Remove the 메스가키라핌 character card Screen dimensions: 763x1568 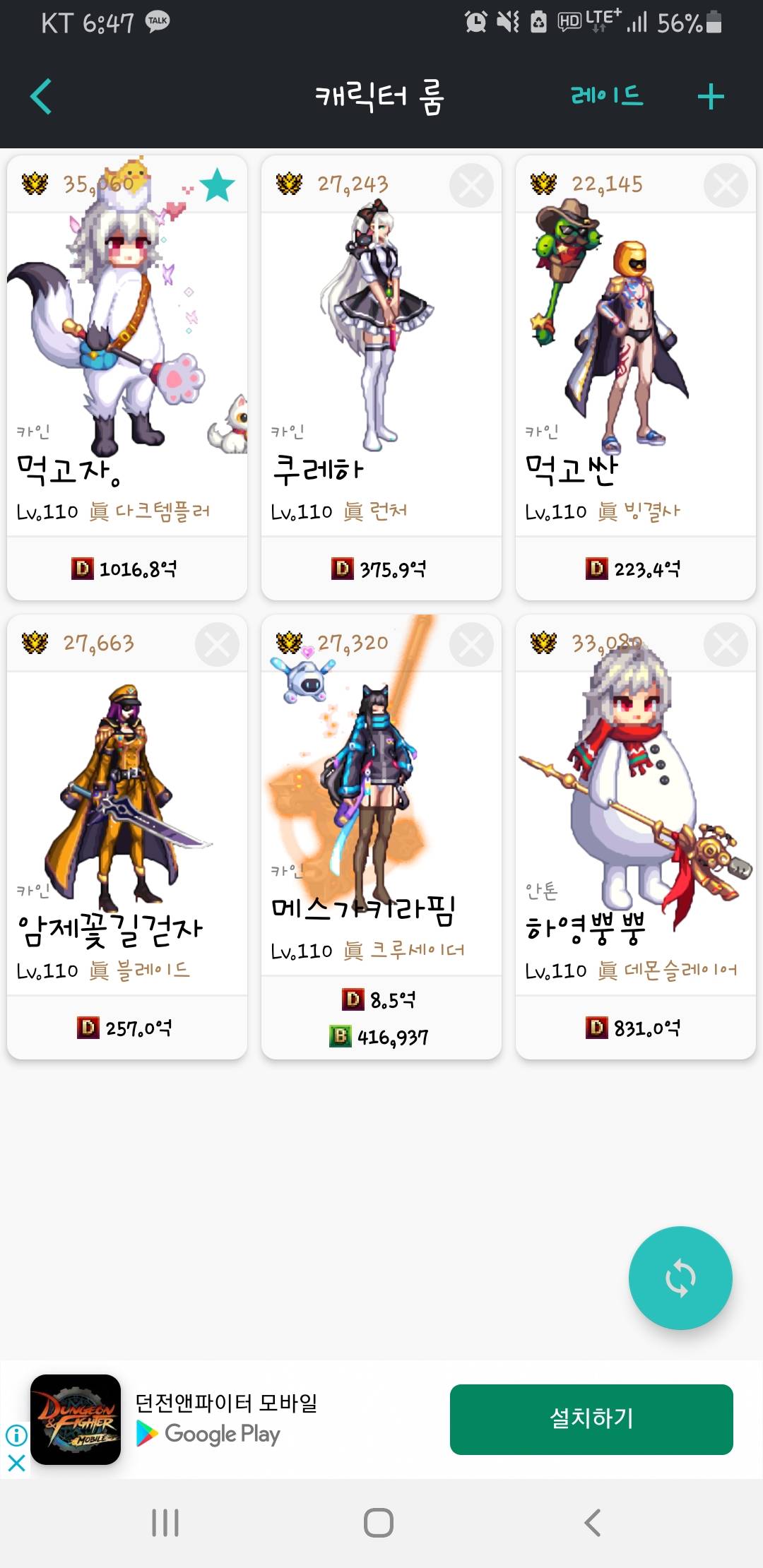point(471,645)
